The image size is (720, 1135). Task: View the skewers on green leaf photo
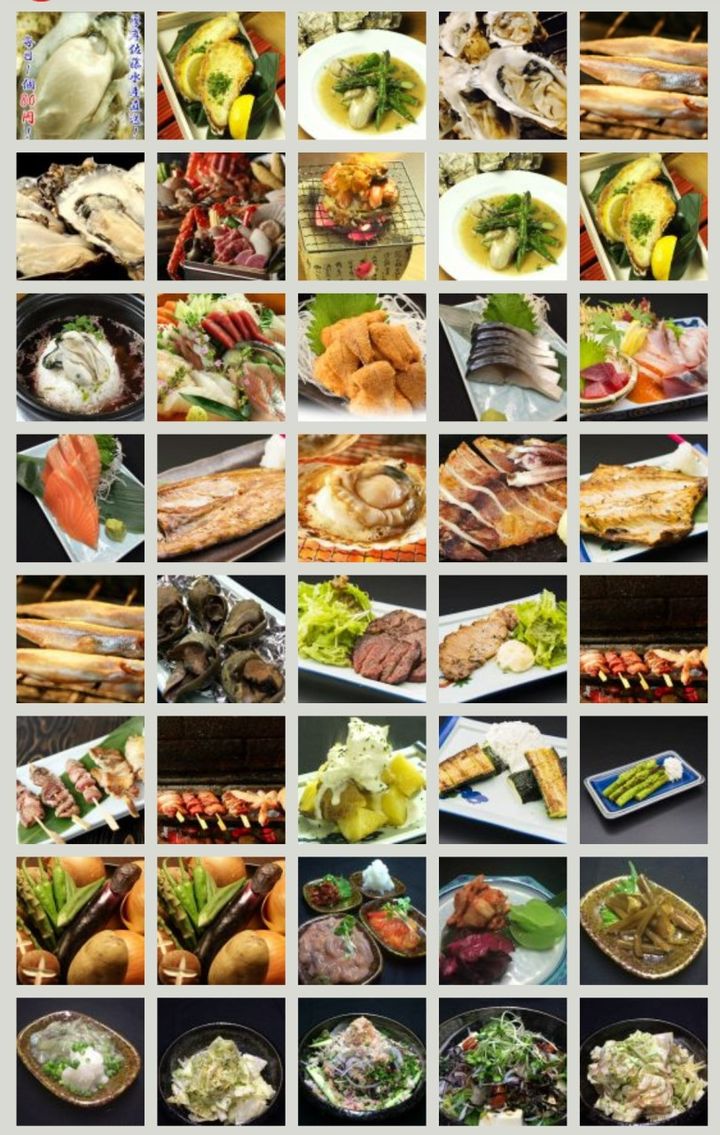click(80, 780)
